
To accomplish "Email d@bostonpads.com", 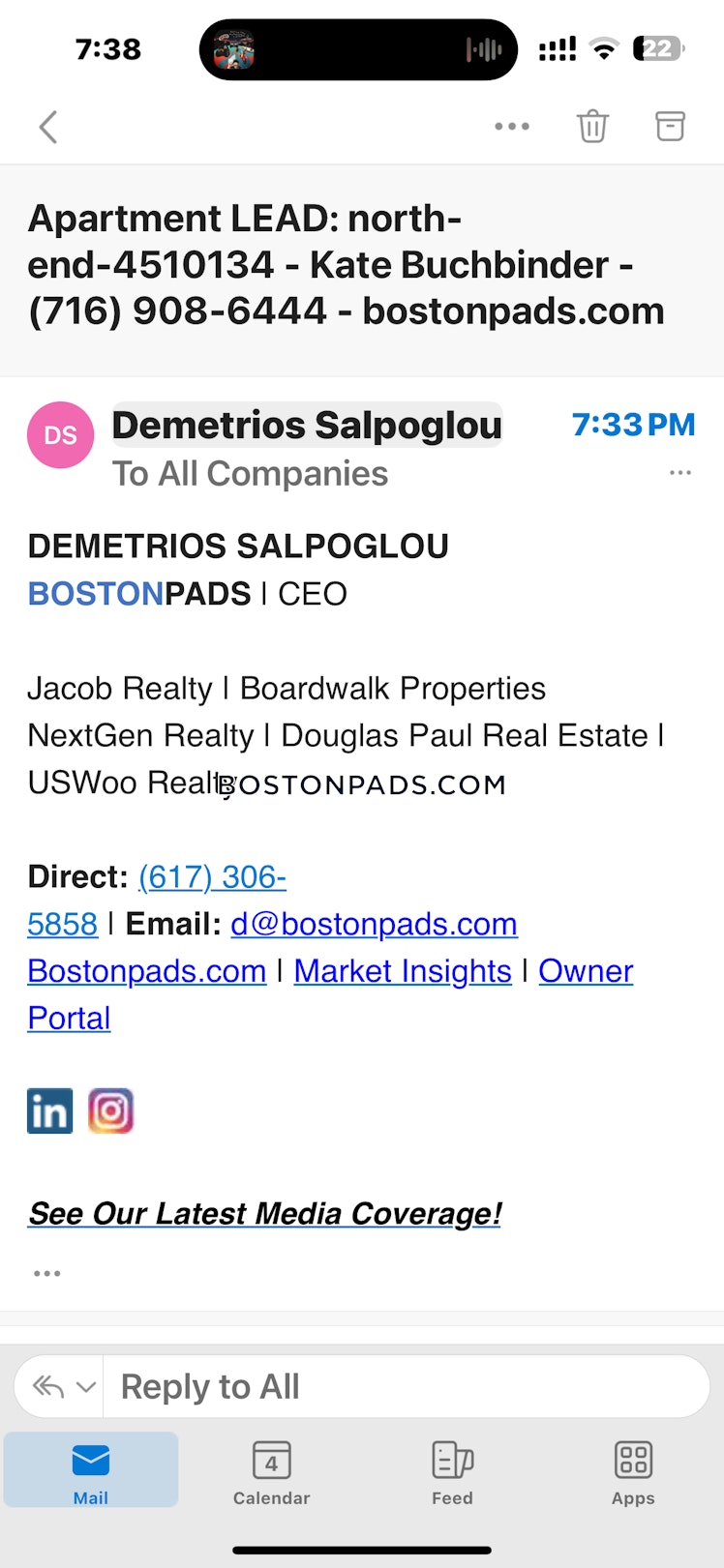I will 374,925.
